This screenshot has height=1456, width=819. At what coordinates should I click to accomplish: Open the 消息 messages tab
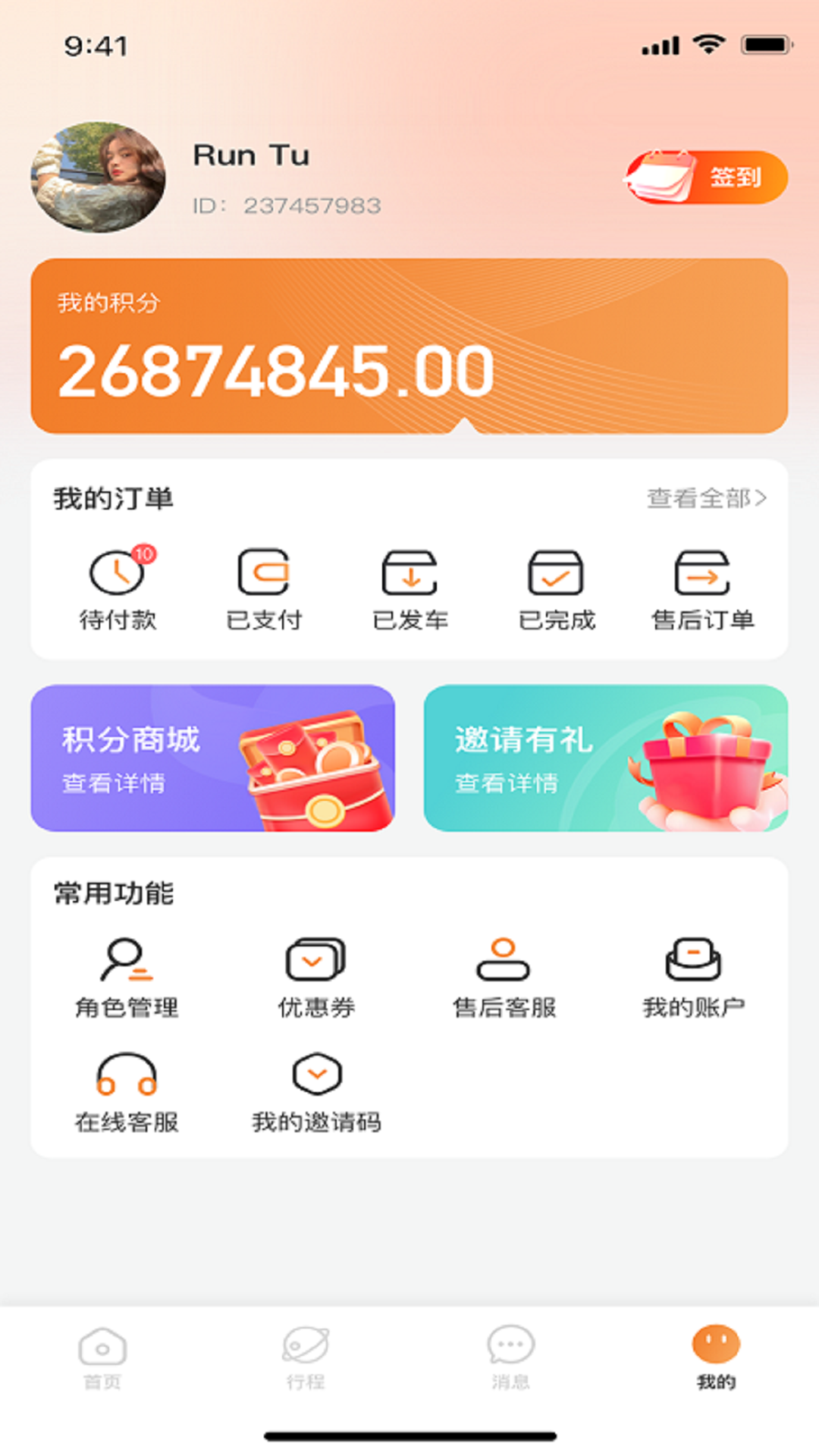coord(510,1361)
